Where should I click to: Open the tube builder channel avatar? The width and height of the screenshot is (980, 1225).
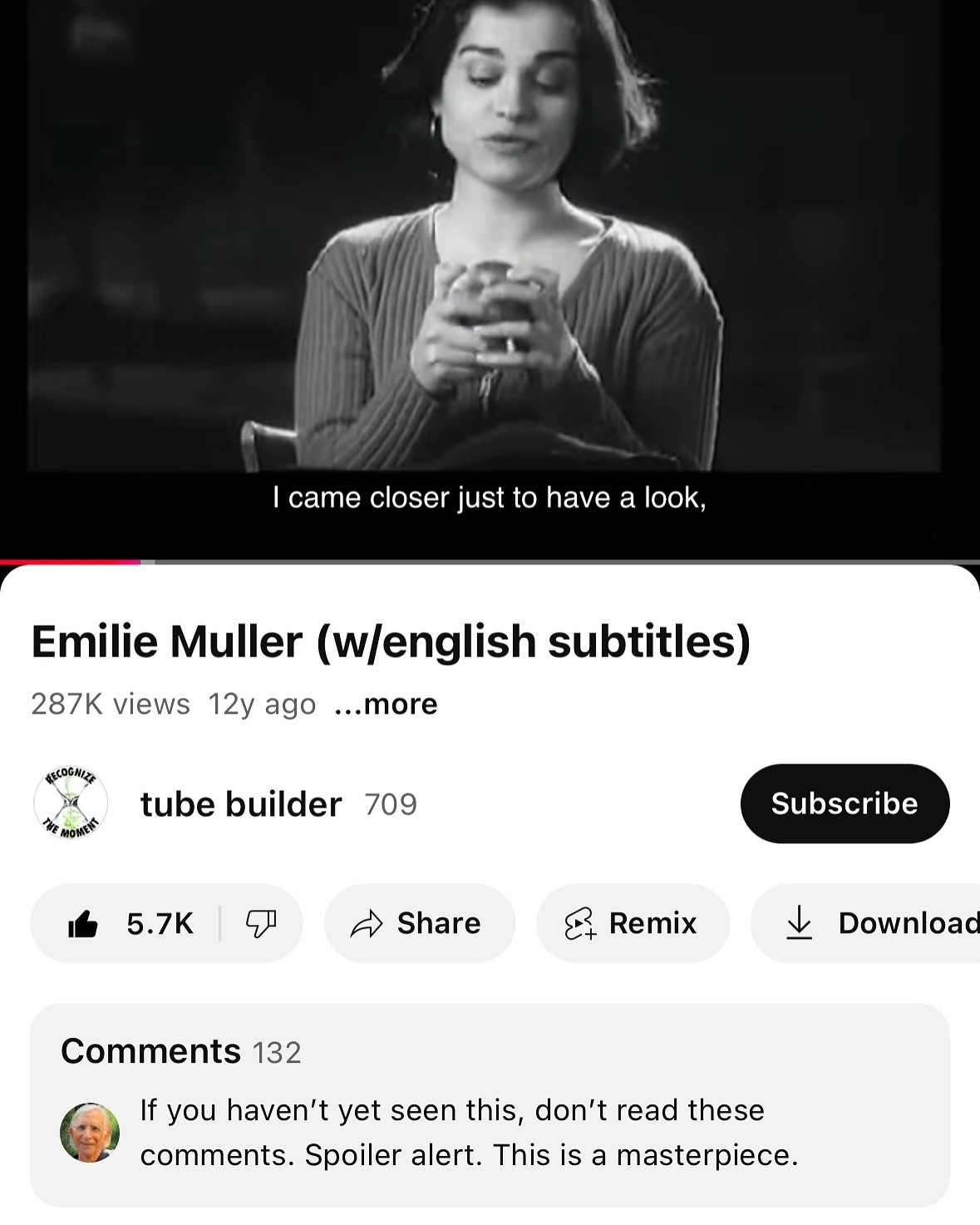point(71,803)
